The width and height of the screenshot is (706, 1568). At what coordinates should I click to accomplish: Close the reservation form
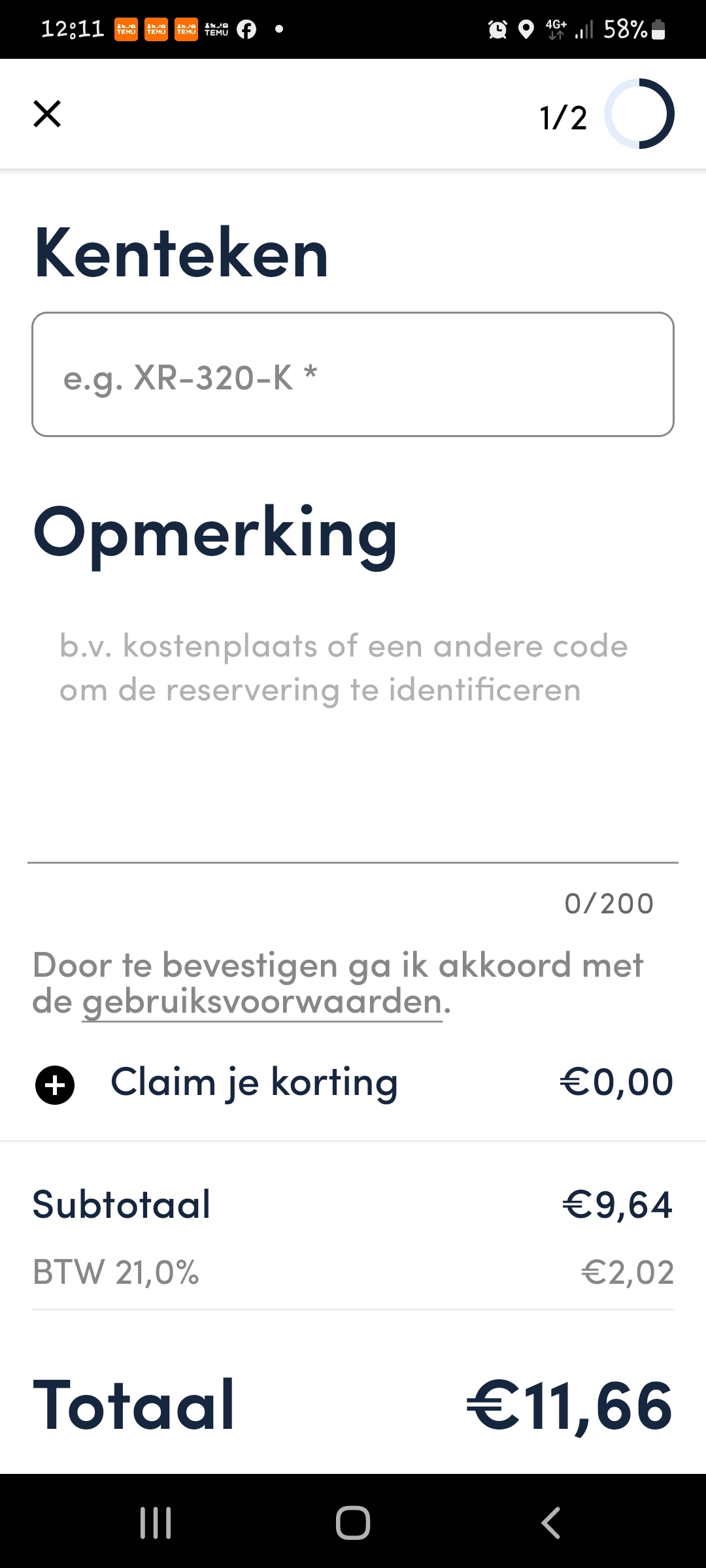click(47, 114)
